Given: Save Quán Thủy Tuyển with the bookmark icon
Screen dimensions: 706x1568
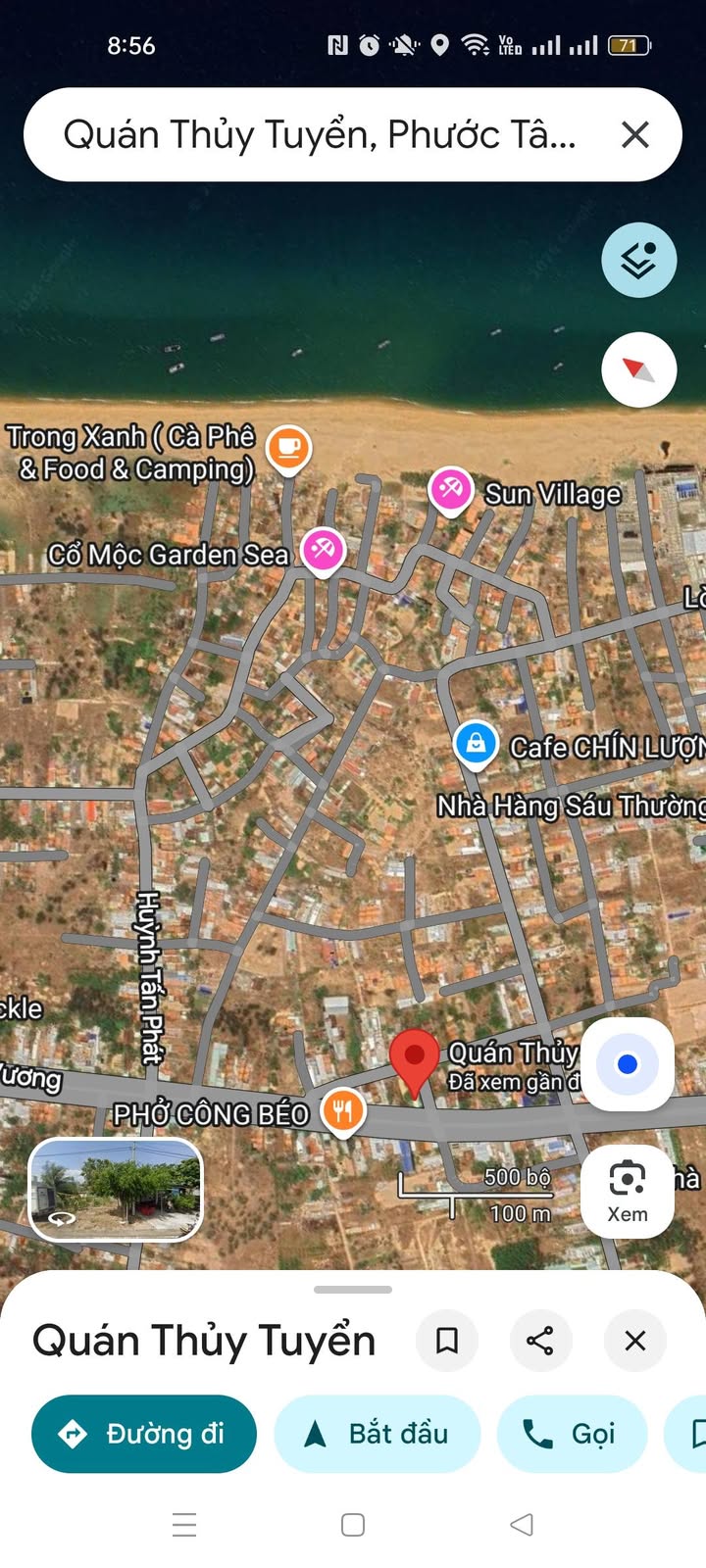Looking at the screenshot, I should point(447,1340).
